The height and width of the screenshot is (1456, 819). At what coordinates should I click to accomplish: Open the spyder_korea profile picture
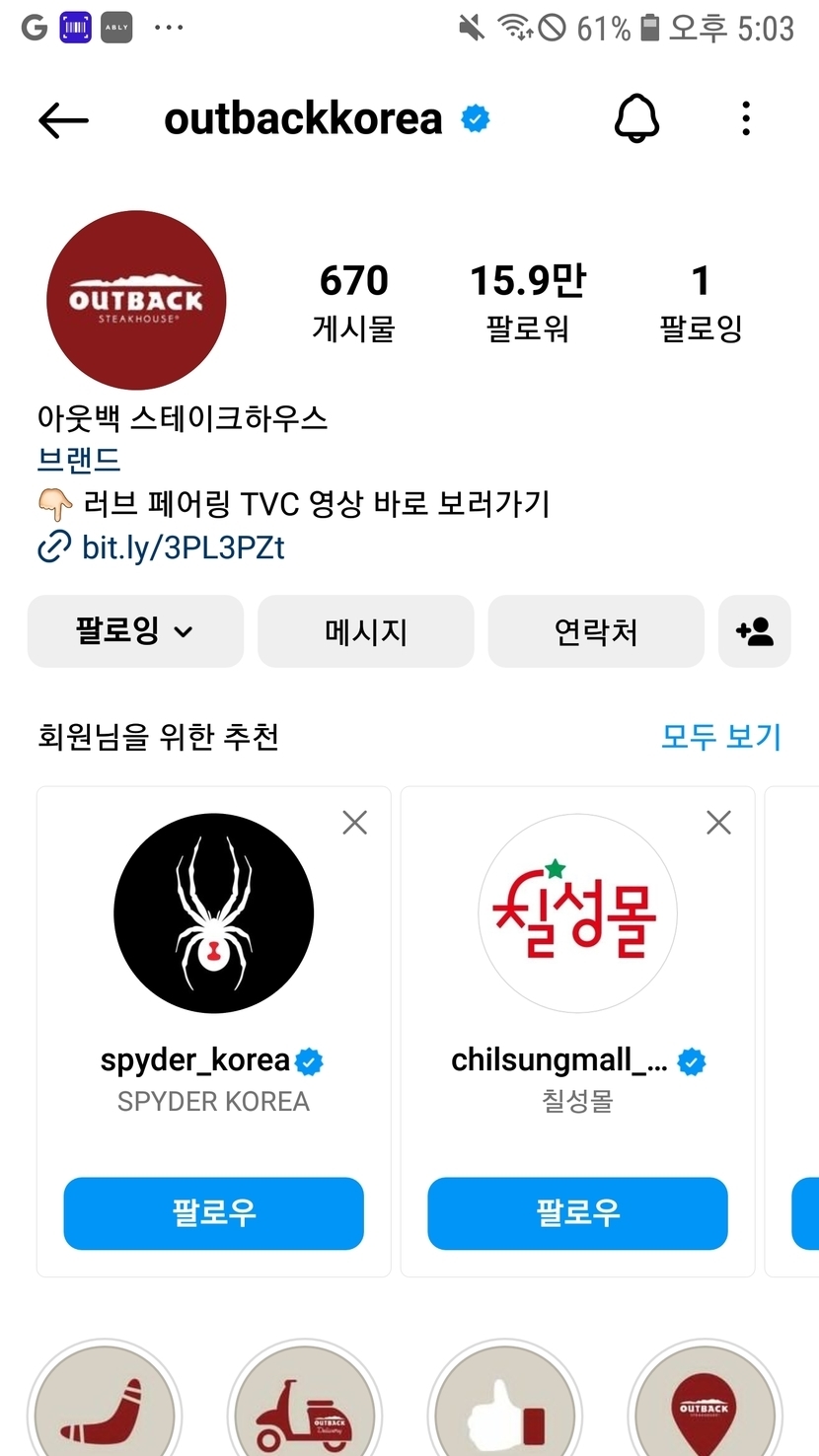(x=214, y=913)
